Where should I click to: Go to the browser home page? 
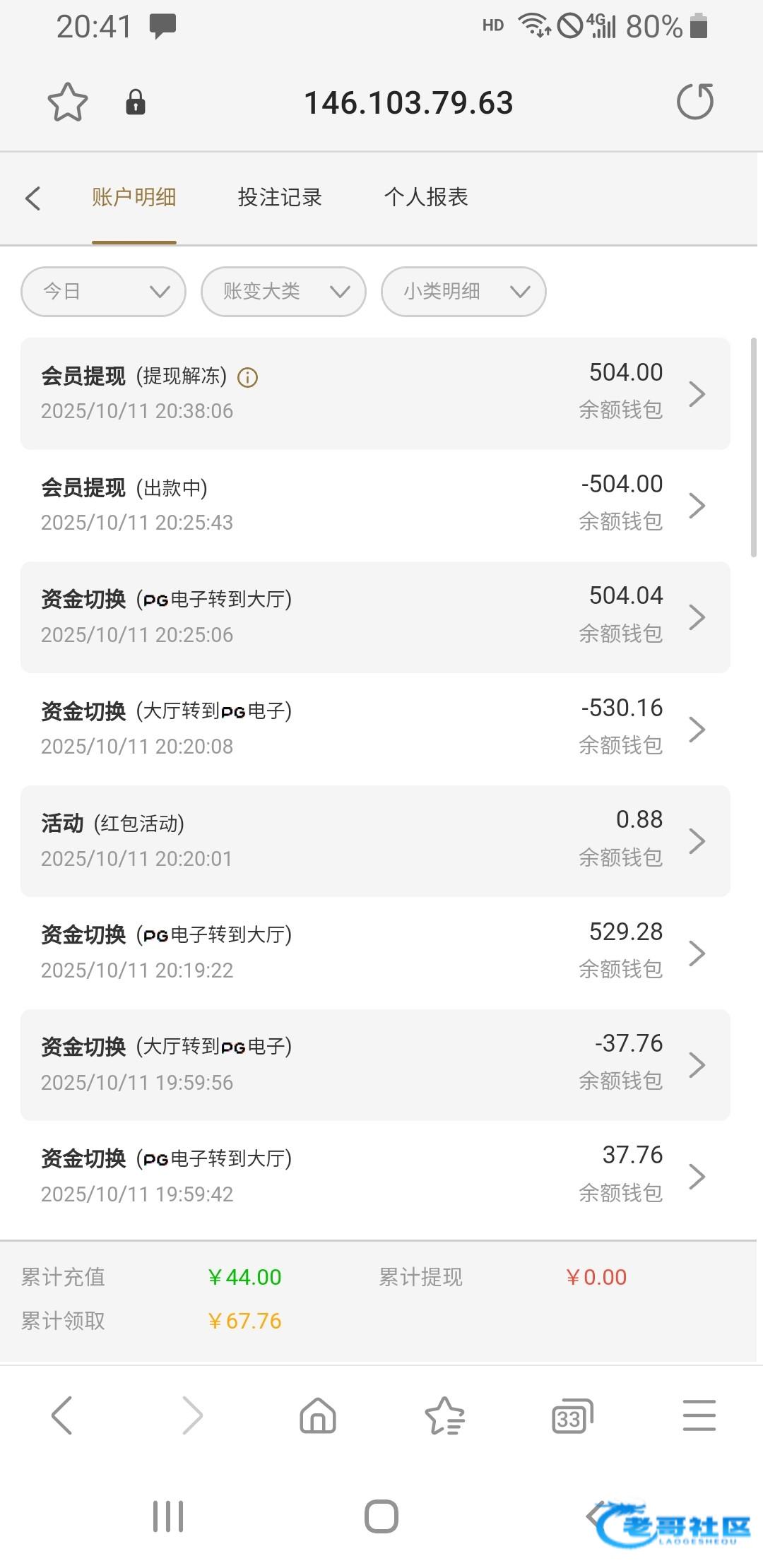tap(318, 1415)
